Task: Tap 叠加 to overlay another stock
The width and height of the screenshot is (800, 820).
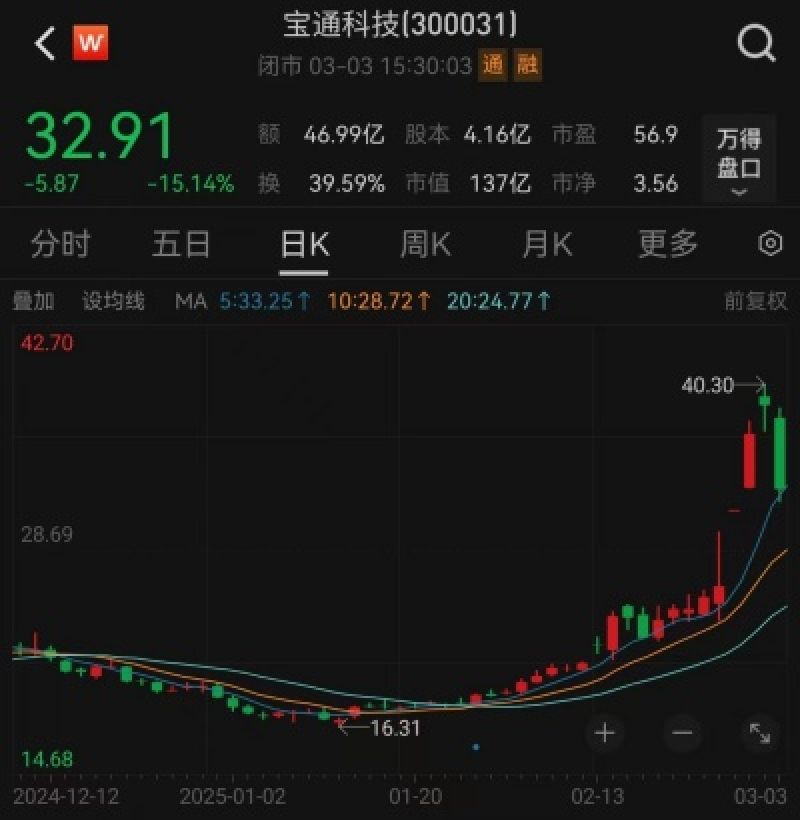Action: coord(33,301)
